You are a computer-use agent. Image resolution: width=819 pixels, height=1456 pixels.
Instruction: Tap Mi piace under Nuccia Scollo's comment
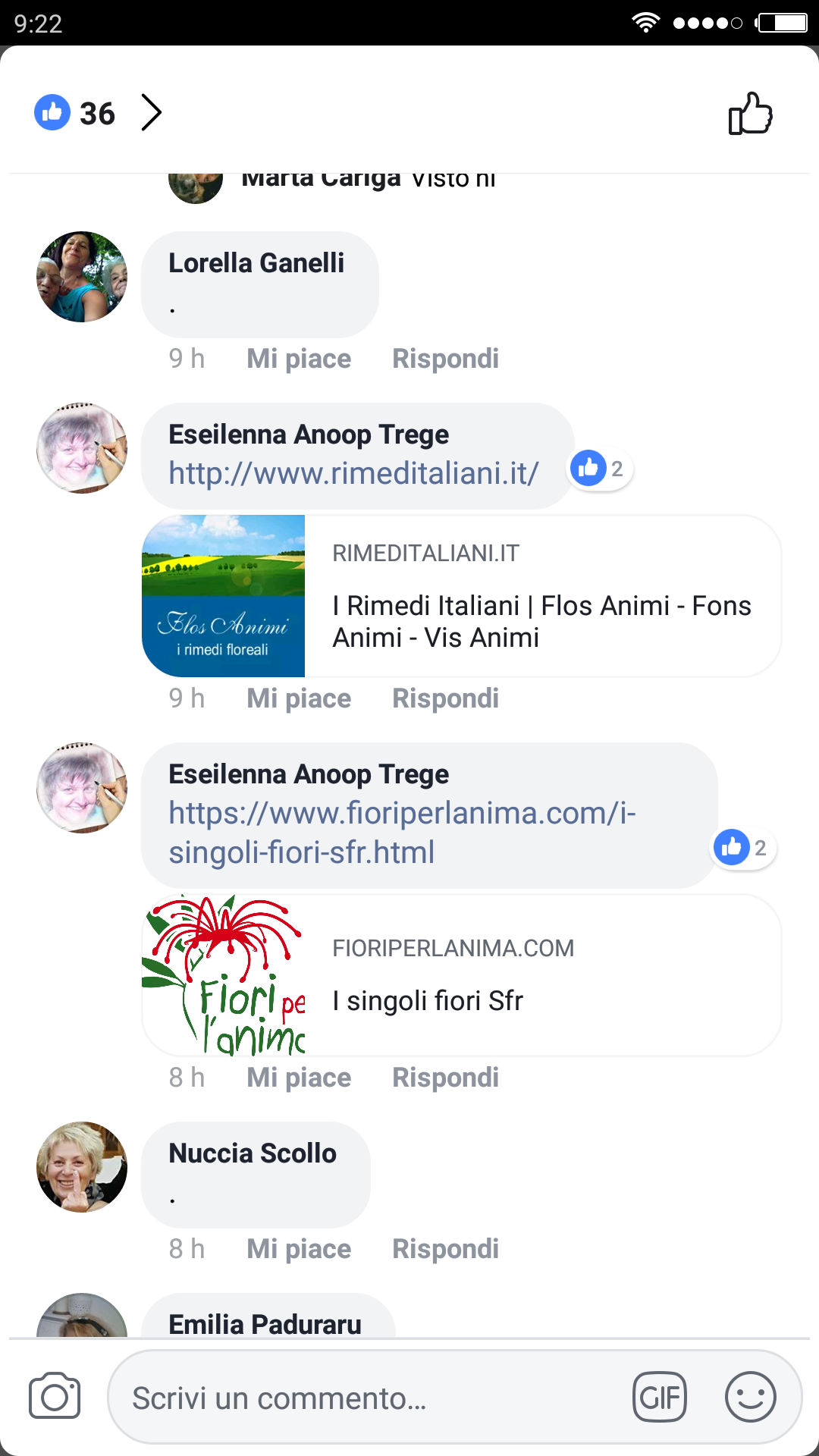pyautogui.click(x=299, y=1249)
